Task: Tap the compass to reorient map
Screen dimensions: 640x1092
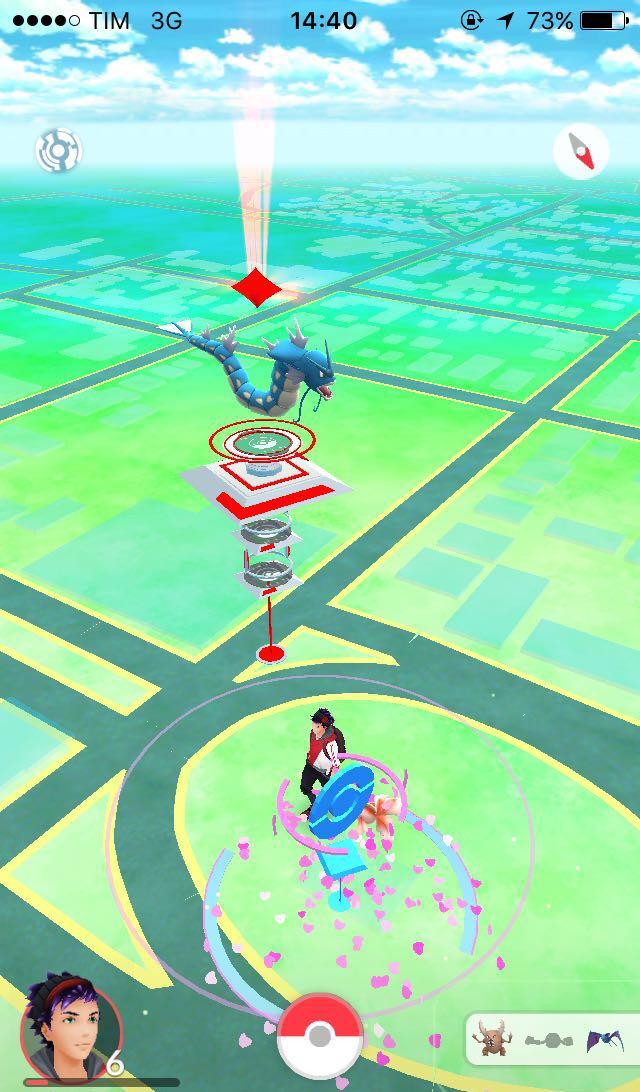Action: coord(581,153)
